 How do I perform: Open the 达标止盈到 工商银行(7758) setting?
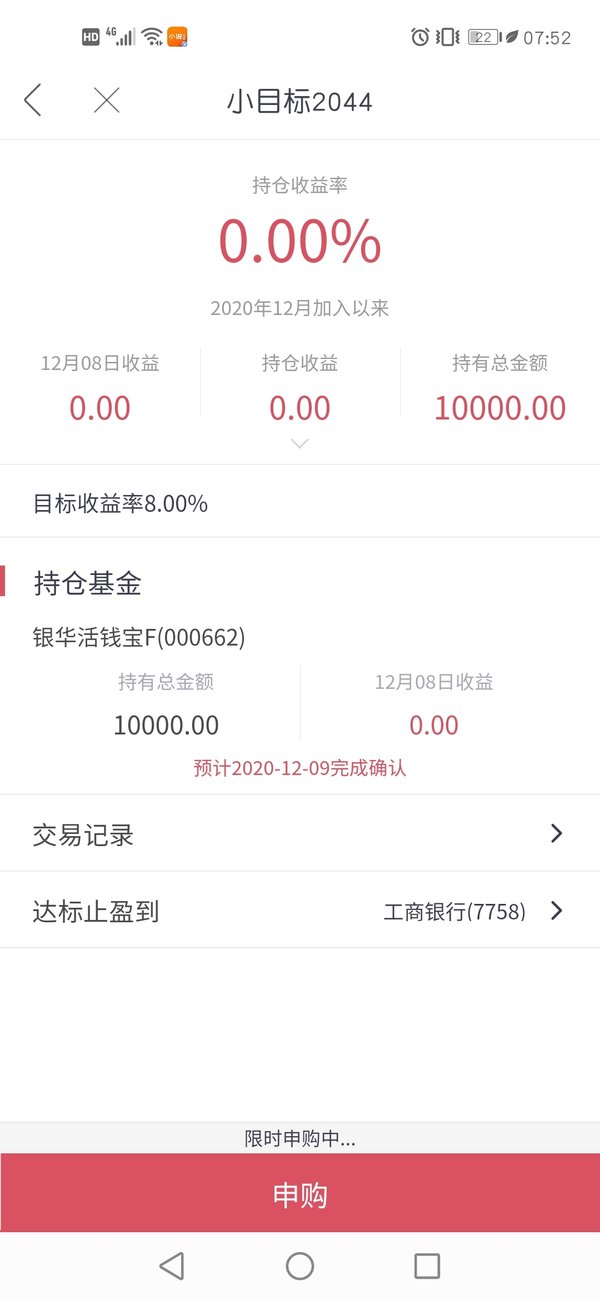point(300,910)
